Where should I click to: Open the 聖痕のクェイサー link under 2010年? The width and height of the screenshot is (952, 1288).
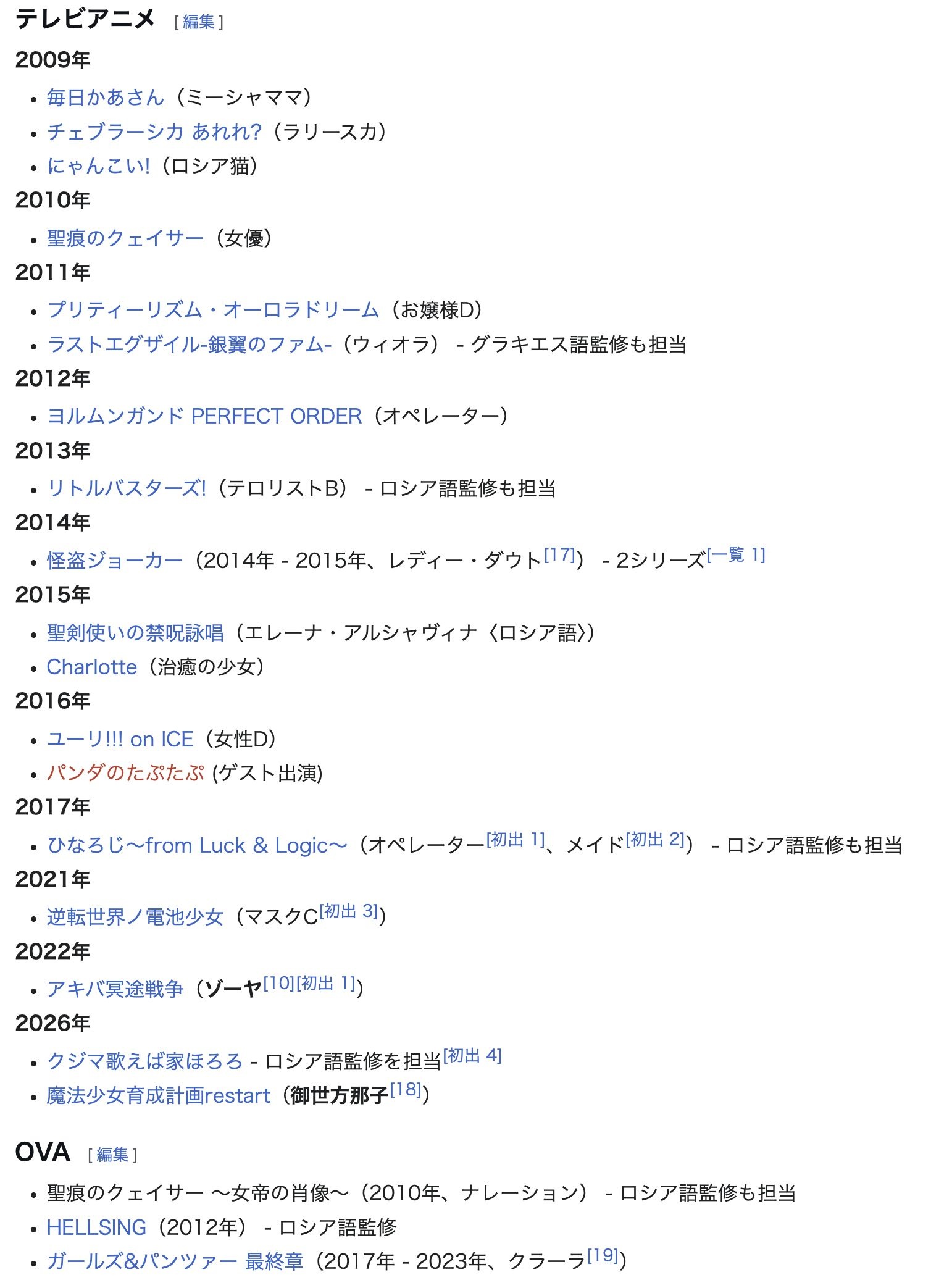tap(125, 238)
